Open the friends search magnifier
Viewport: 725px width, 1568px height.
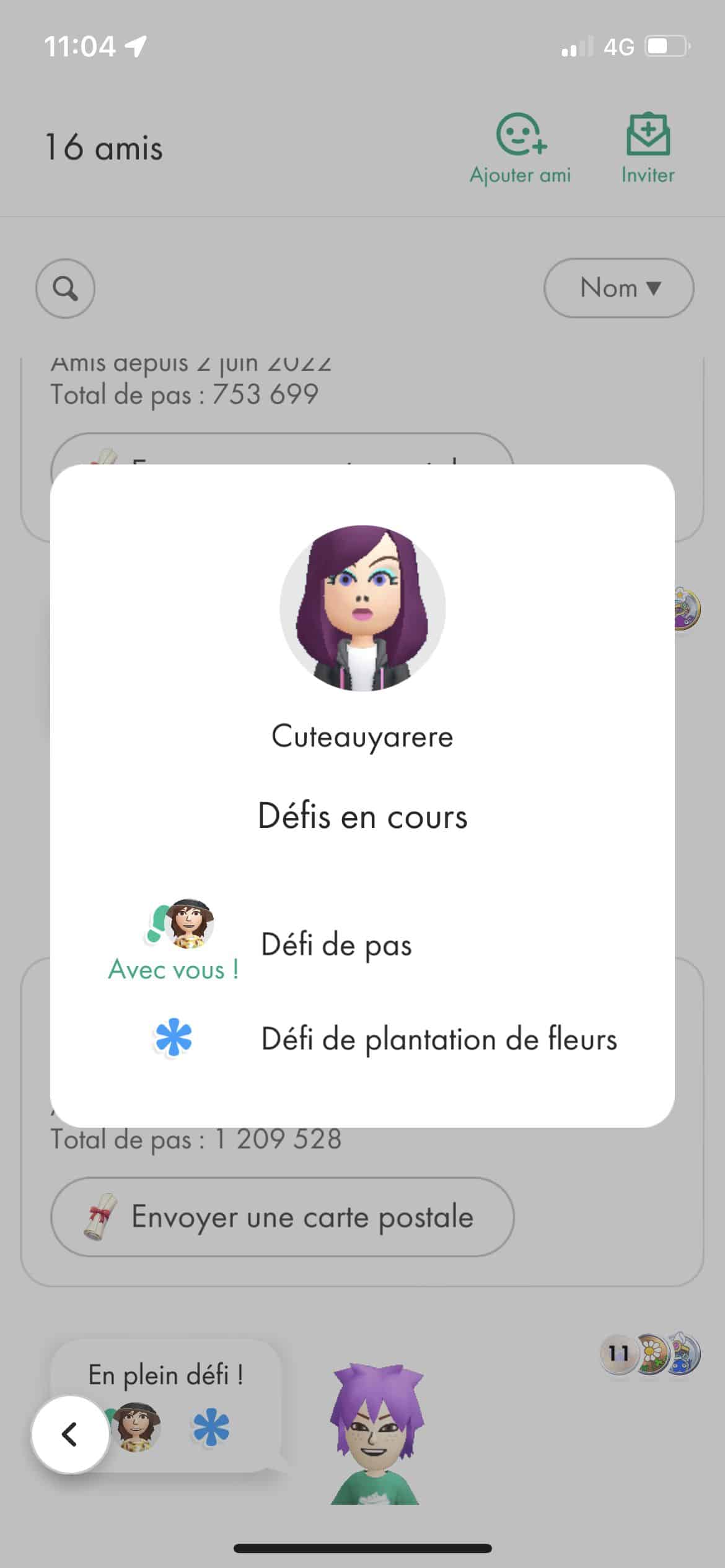(65, 288)
